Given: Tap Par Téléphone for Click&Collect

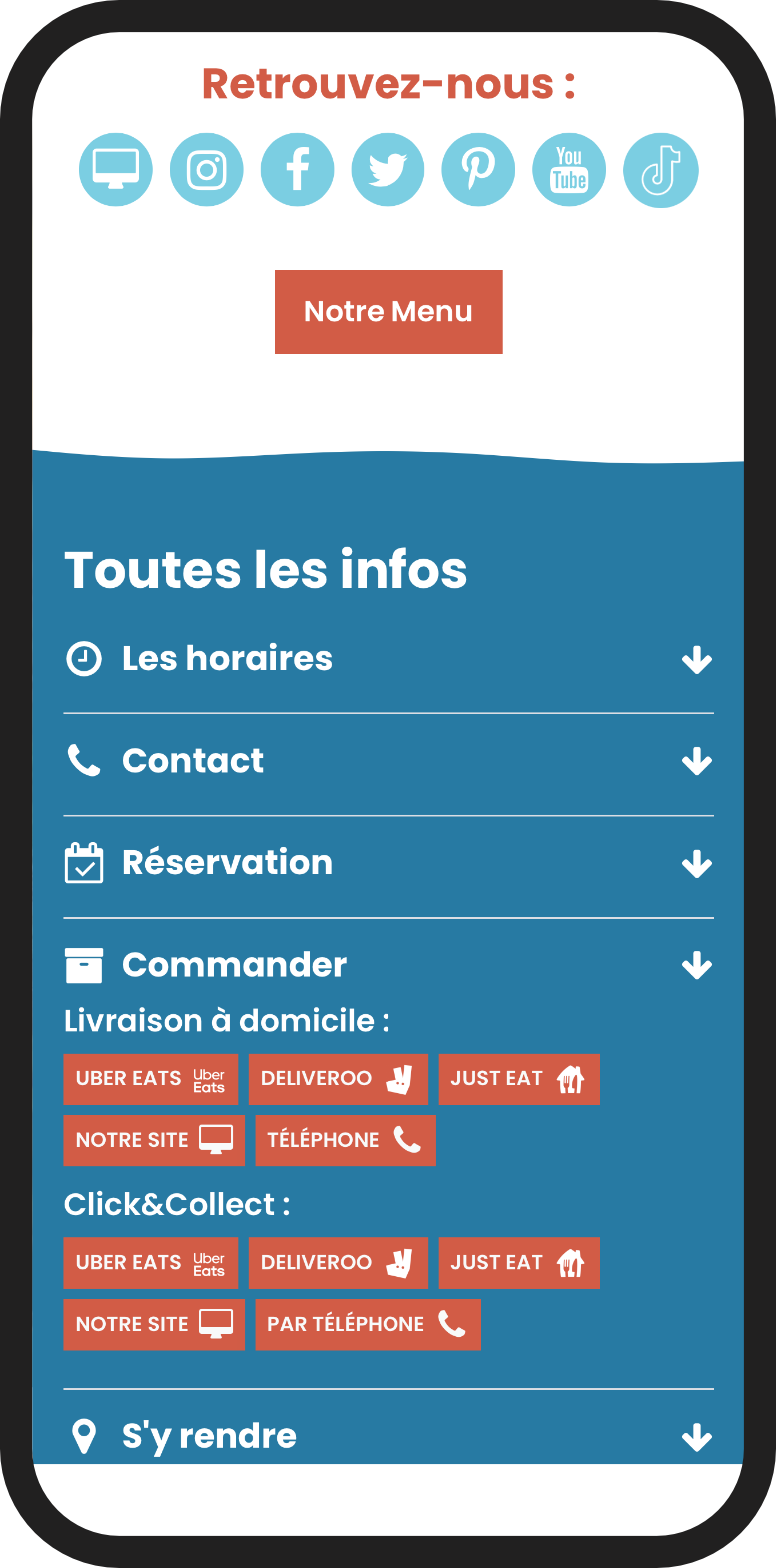Looking at the screenshot, I should [x=368, y=1324].
